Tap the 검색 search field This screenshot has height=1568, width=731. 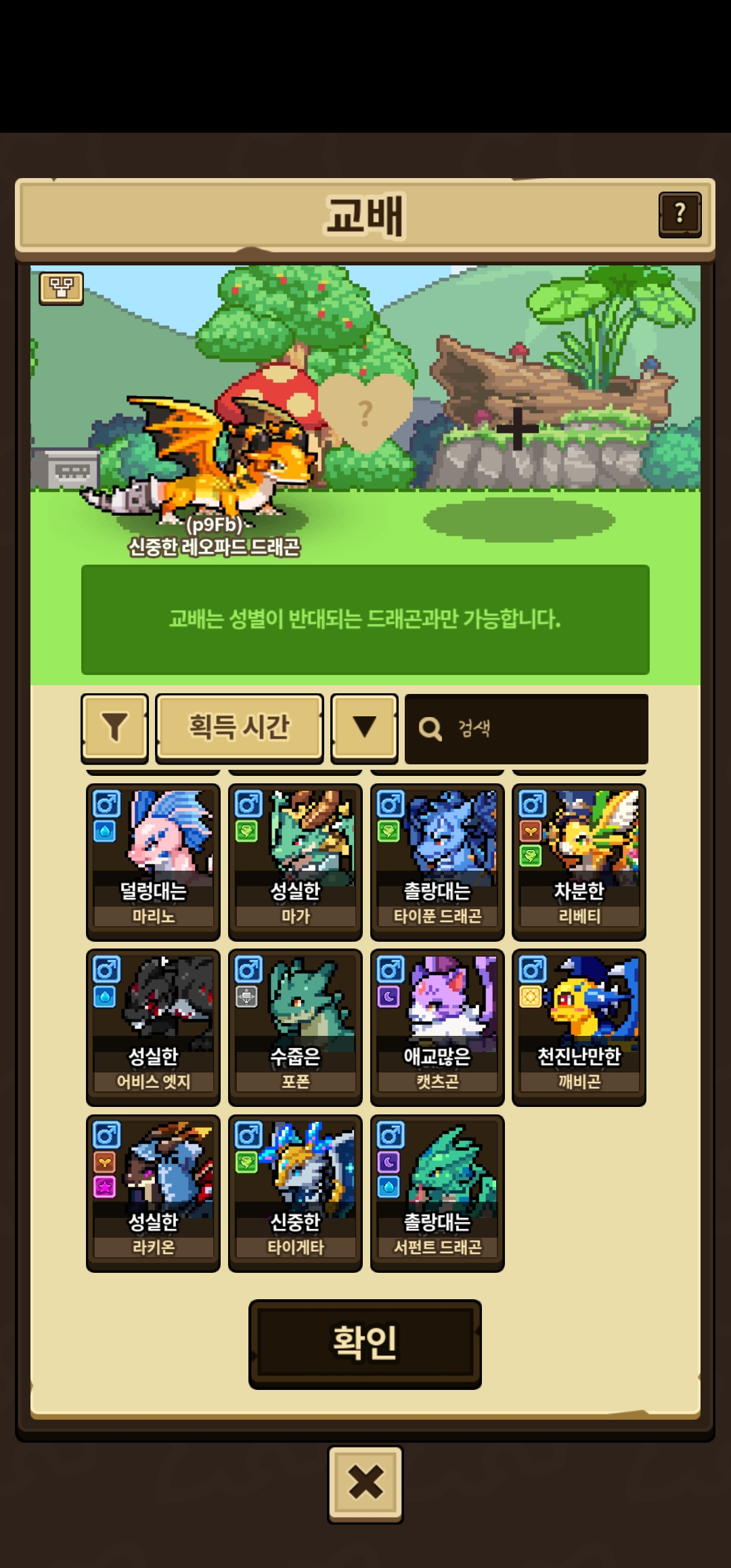(x=527, y=728)
